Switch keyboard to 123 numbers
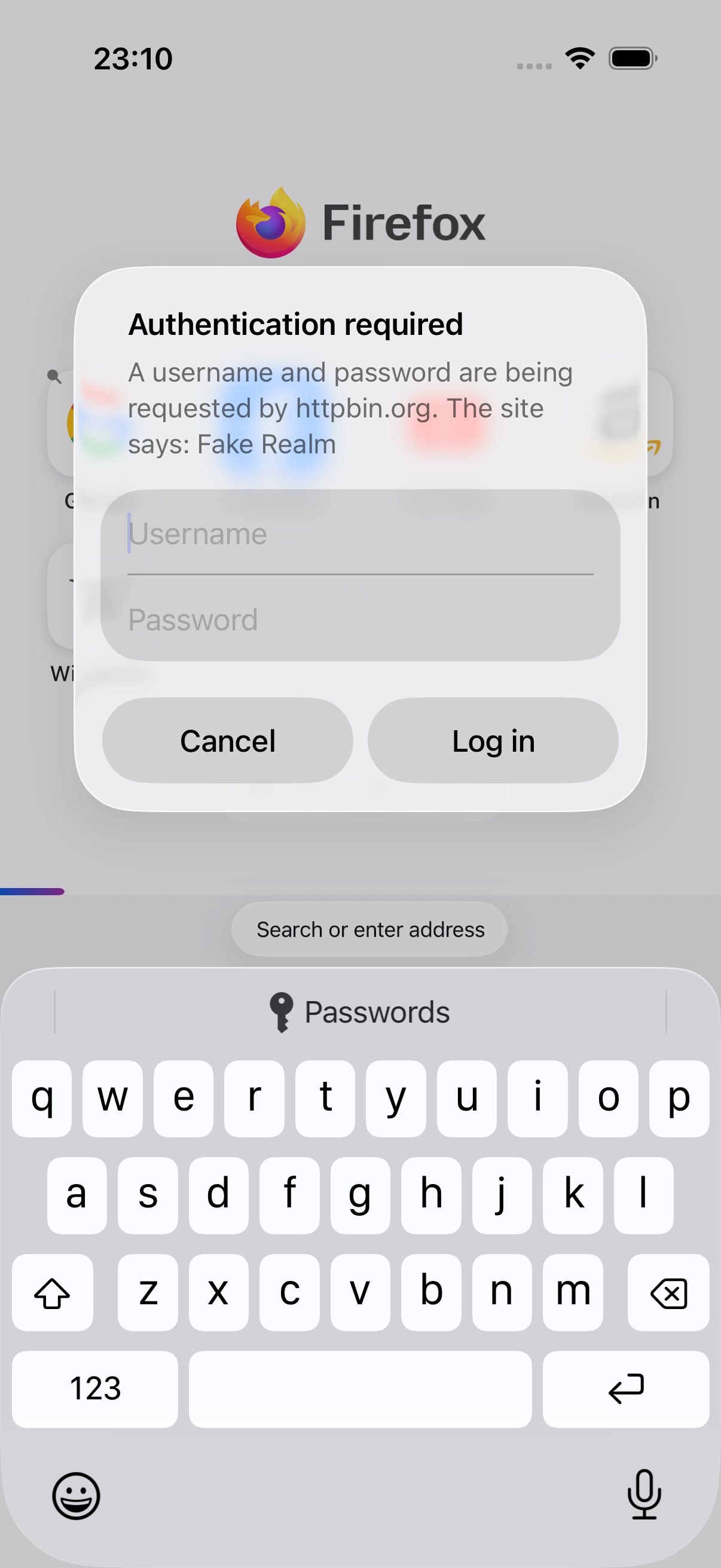721x1568 pixels. click(x=95, y=1389)
